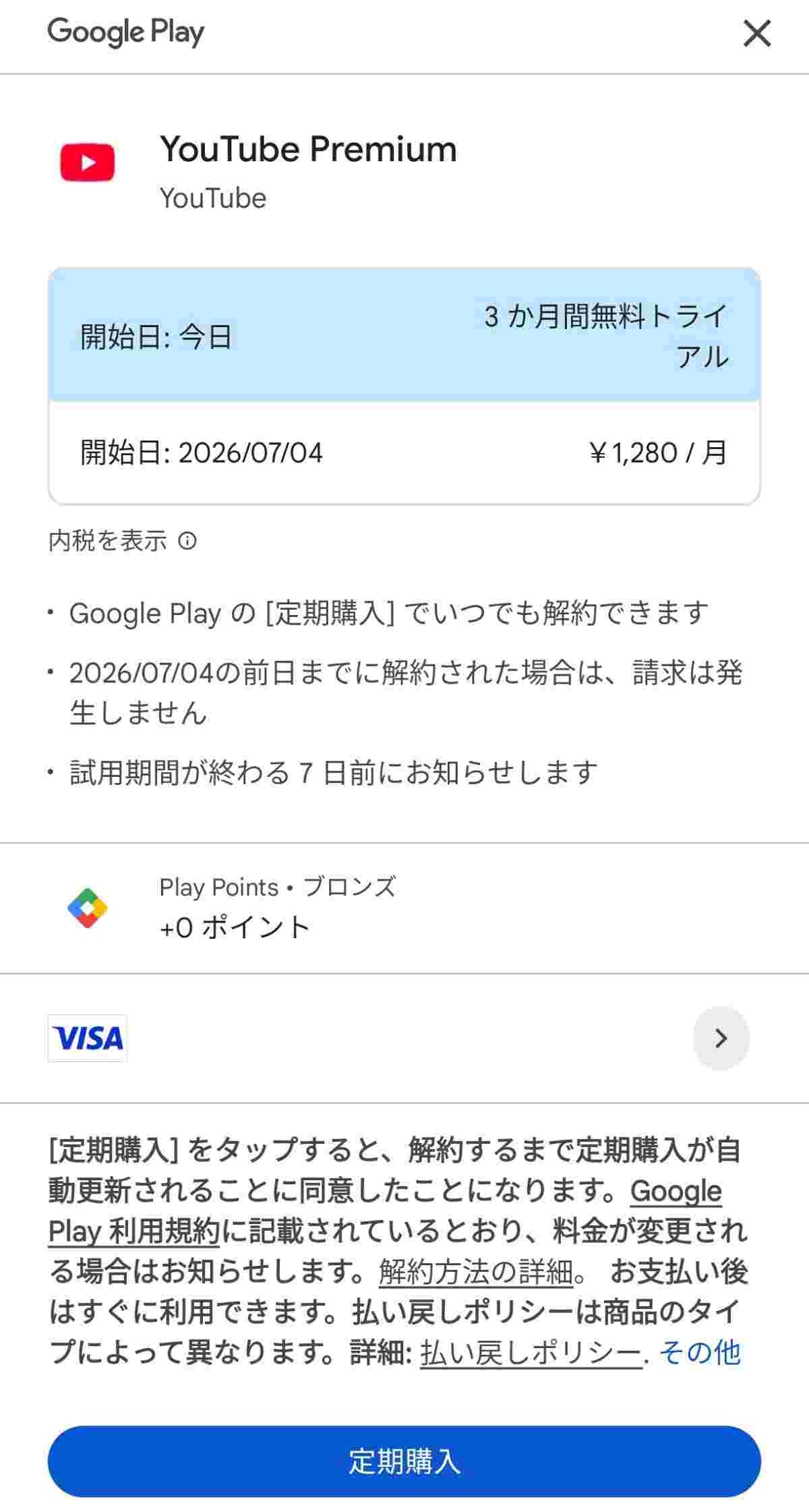
Task: Expand the その他 link
Action: 700,1352
